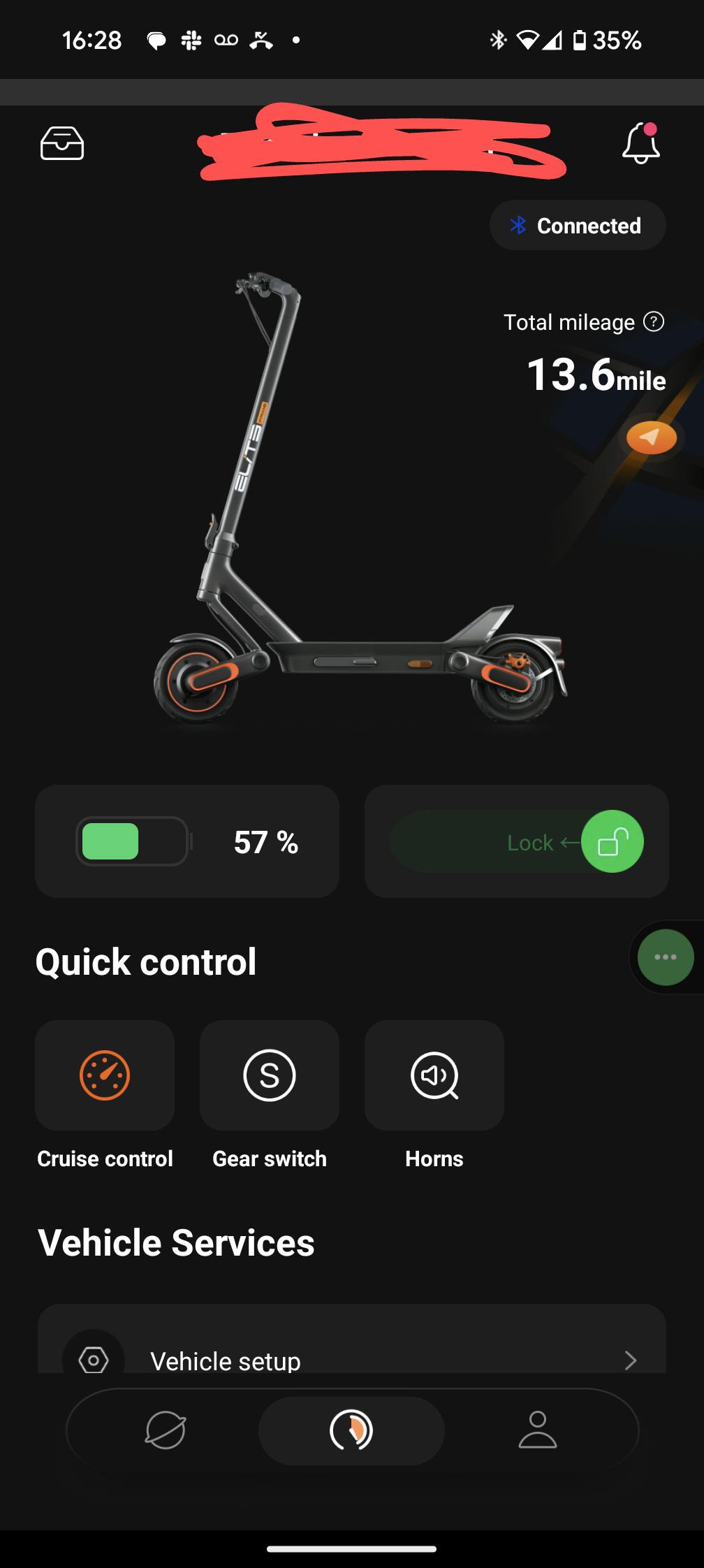Show total mileage help info

pyautogui.click(x=654, y=321)
